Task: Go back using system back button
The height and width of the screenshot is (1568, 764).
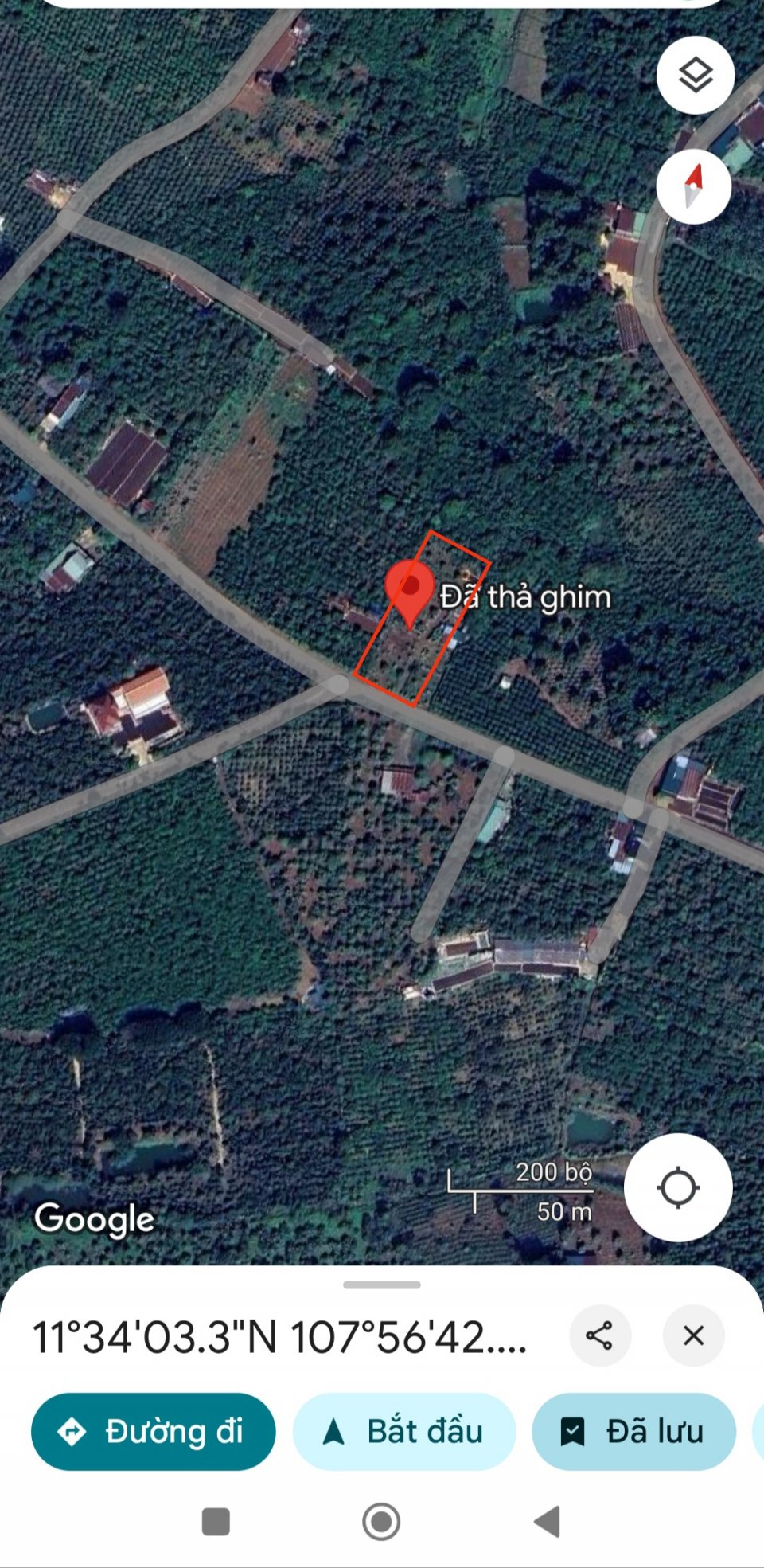Action: (x=548, y=1522)
